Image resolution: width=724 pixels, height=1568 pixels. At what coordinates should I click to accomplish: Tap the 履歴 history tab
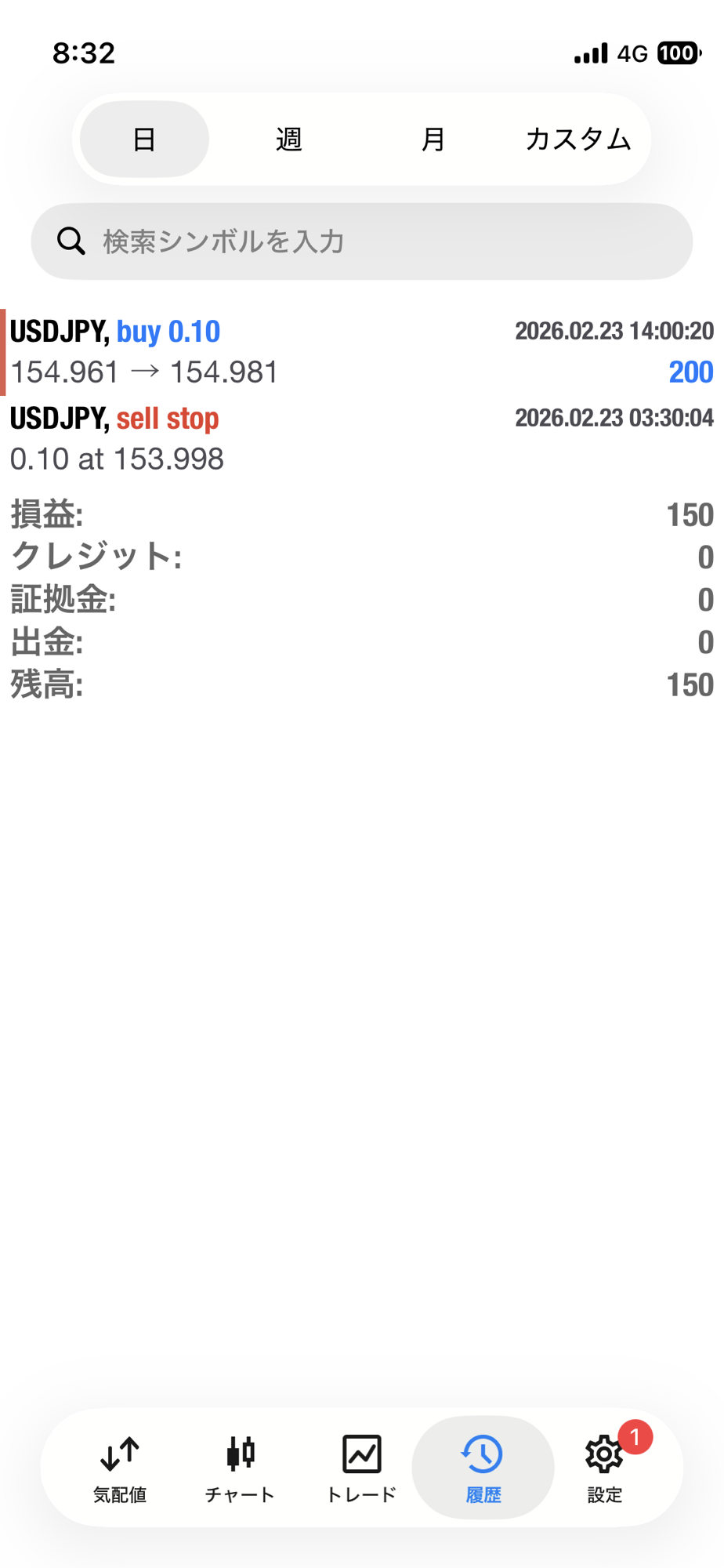483,1468
